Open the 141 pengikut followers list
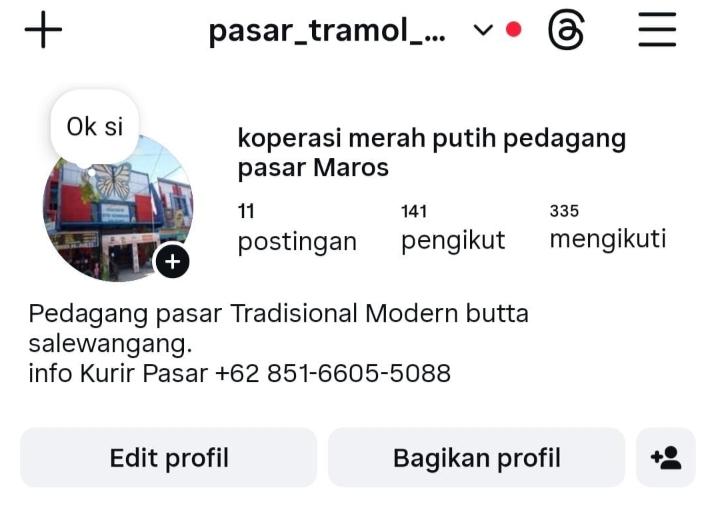716x524 pixels. point(452,227)
